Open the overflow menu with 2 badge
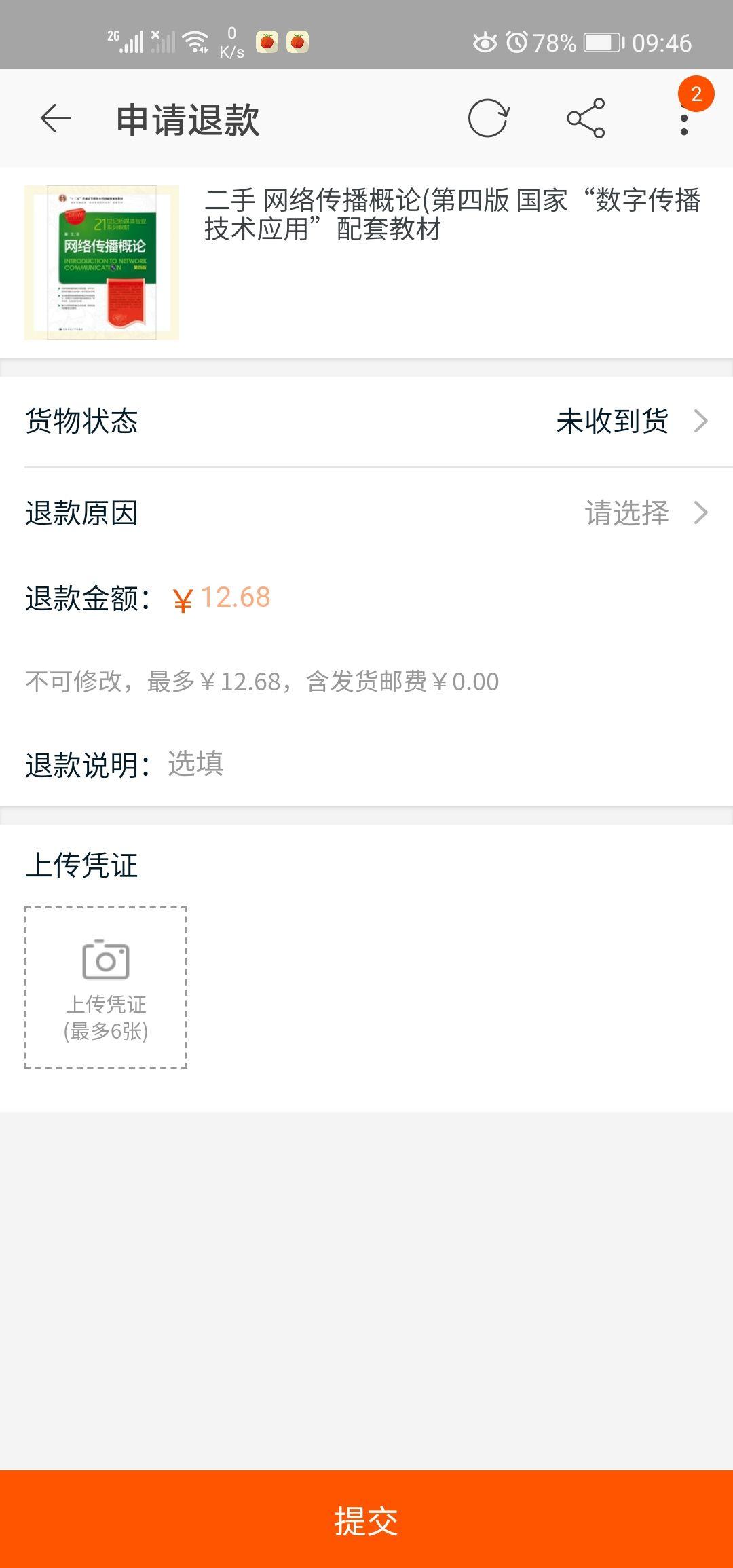 coord(684,119)
